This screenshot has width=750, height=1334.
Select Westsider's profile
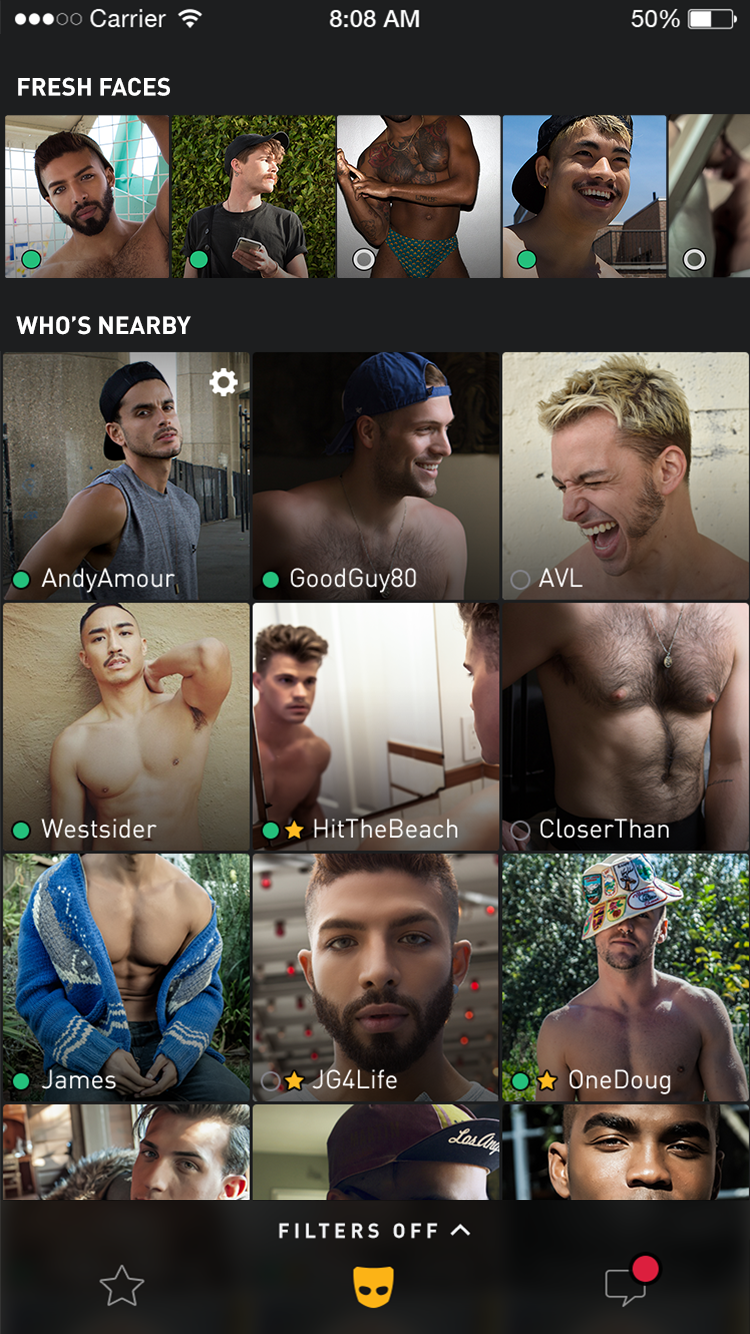(x=126, y=726)
